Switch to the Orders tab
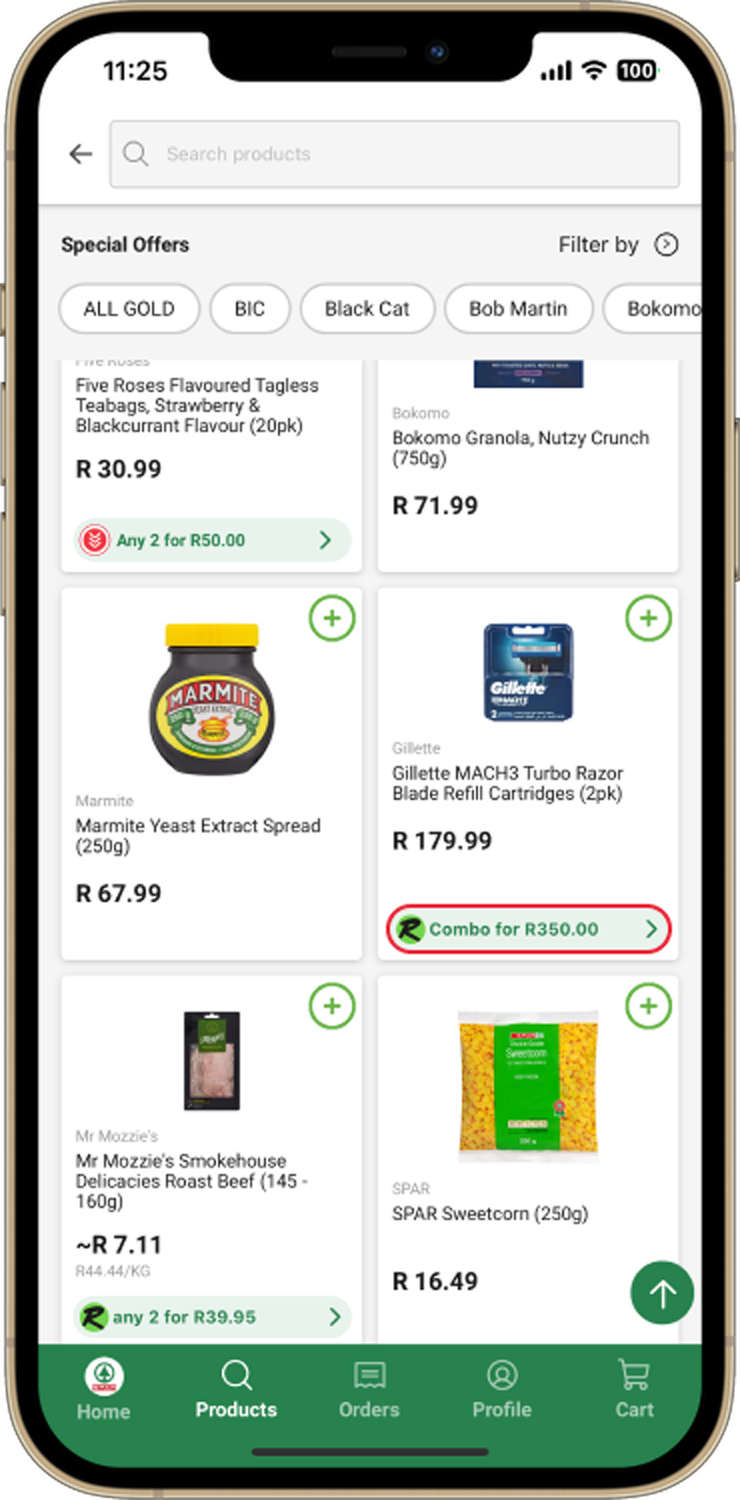 pos(369,1390)
